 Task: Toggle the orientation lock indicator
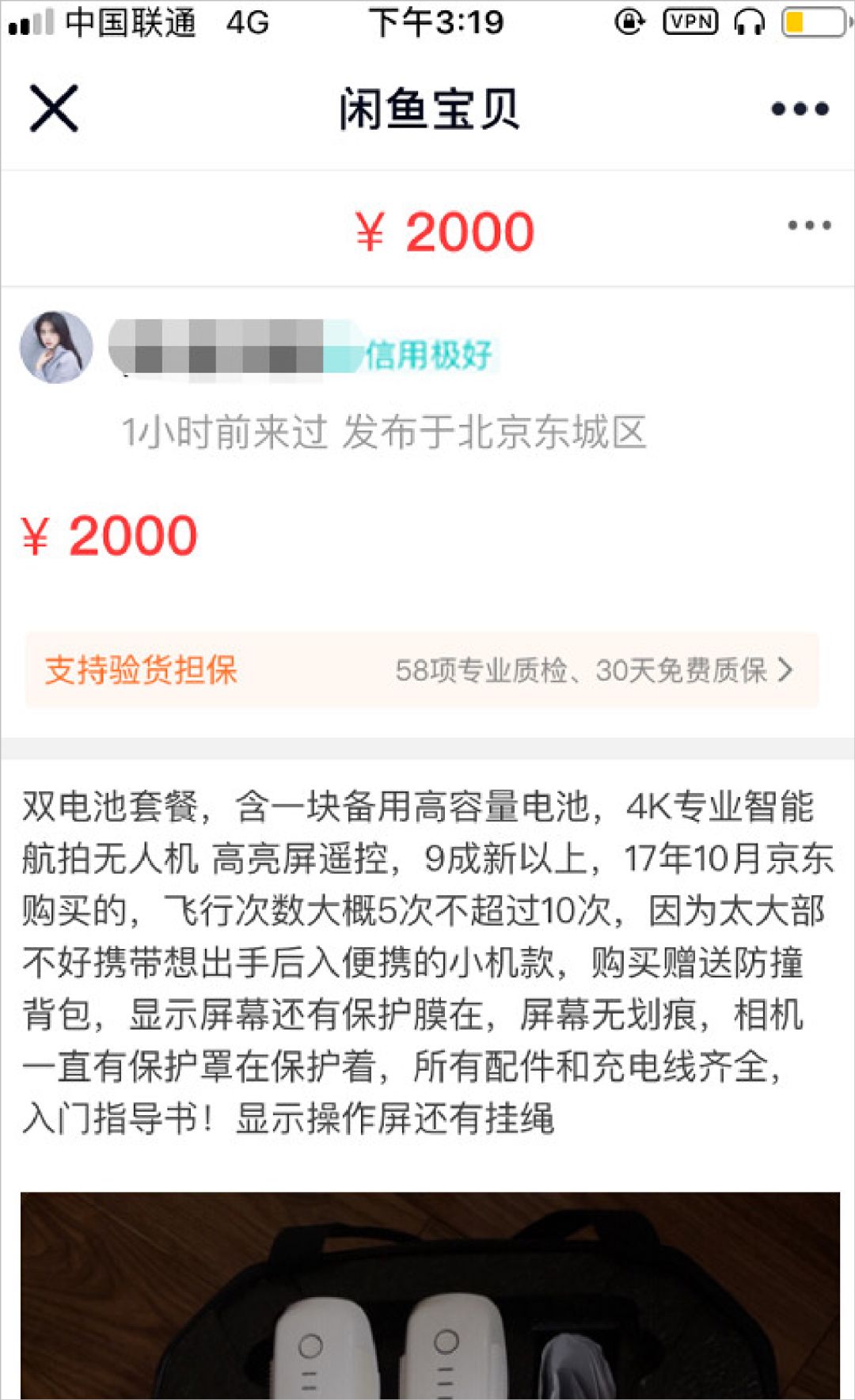click(x=629, y=23)
